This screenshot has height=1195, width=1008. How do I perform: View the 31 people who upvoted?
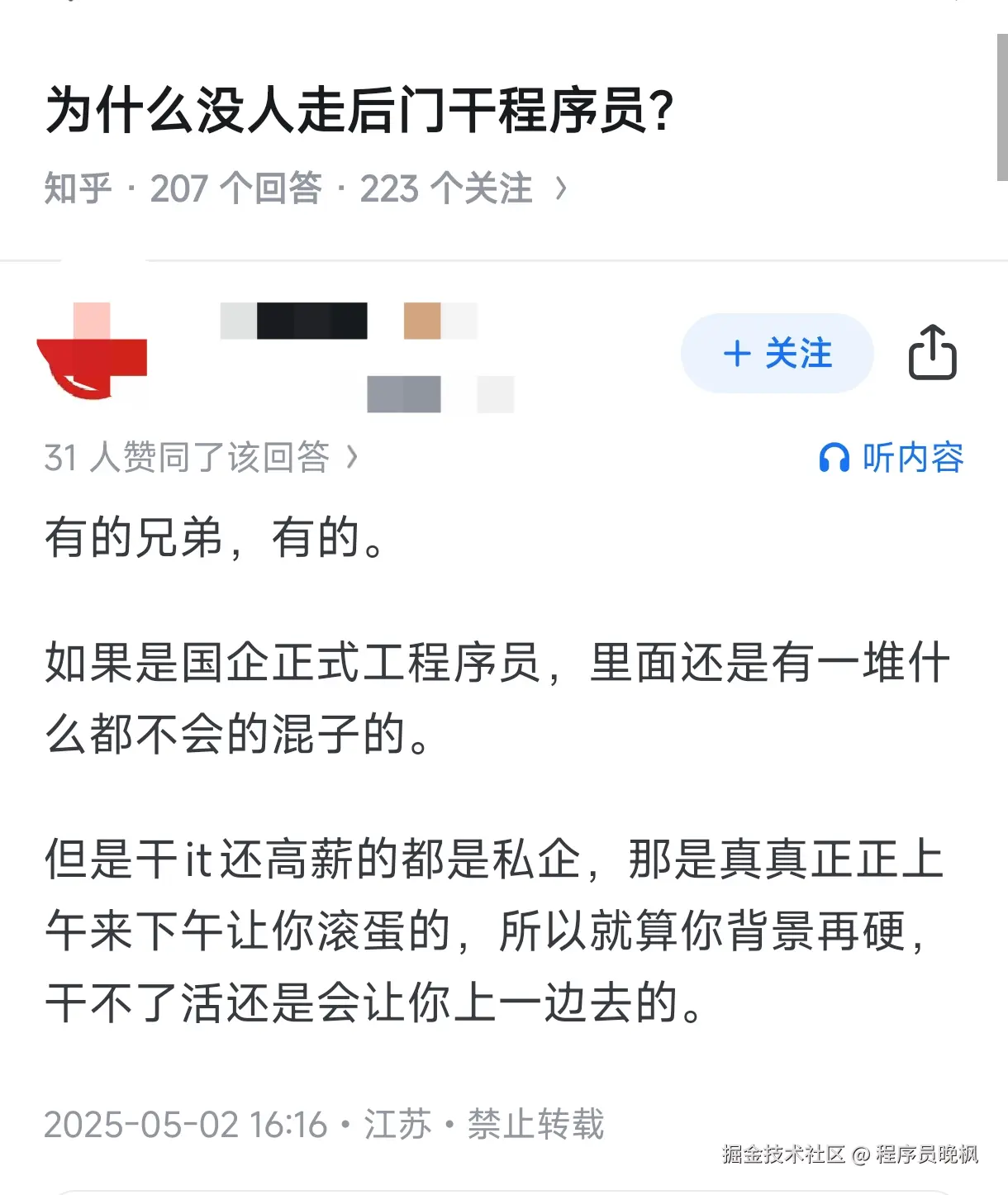click(201, 457)
